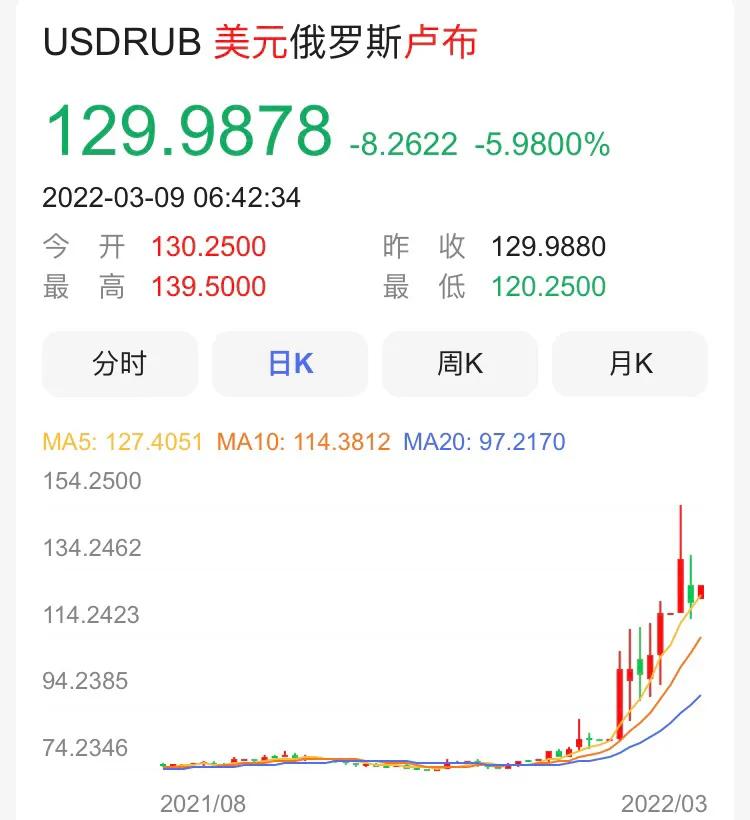Show the 周K weekly candlestick chart
The height and width of the screenshot is (820, 750).
[x=460, y=364]
